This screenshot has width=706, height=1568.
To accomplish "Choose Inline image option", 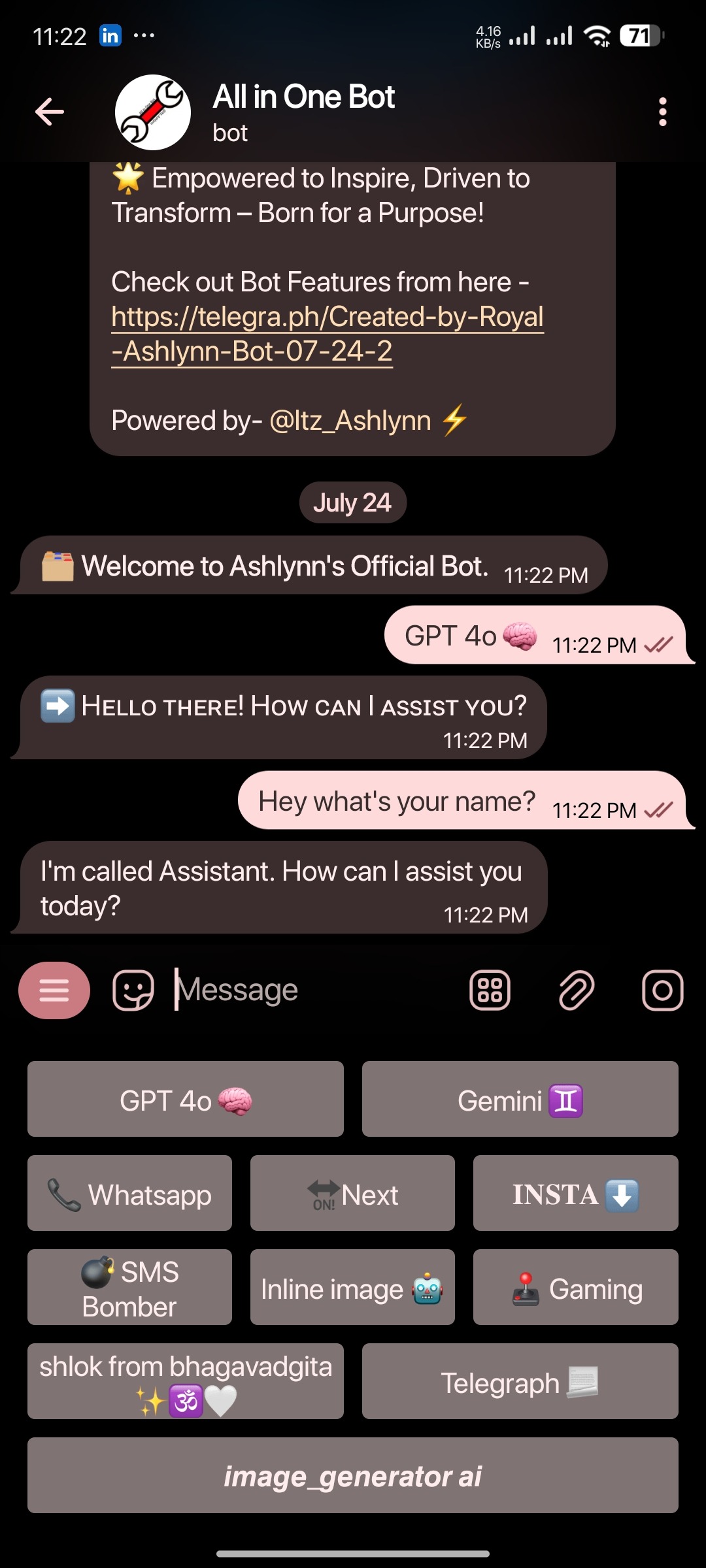I will tap(352, 1287).
